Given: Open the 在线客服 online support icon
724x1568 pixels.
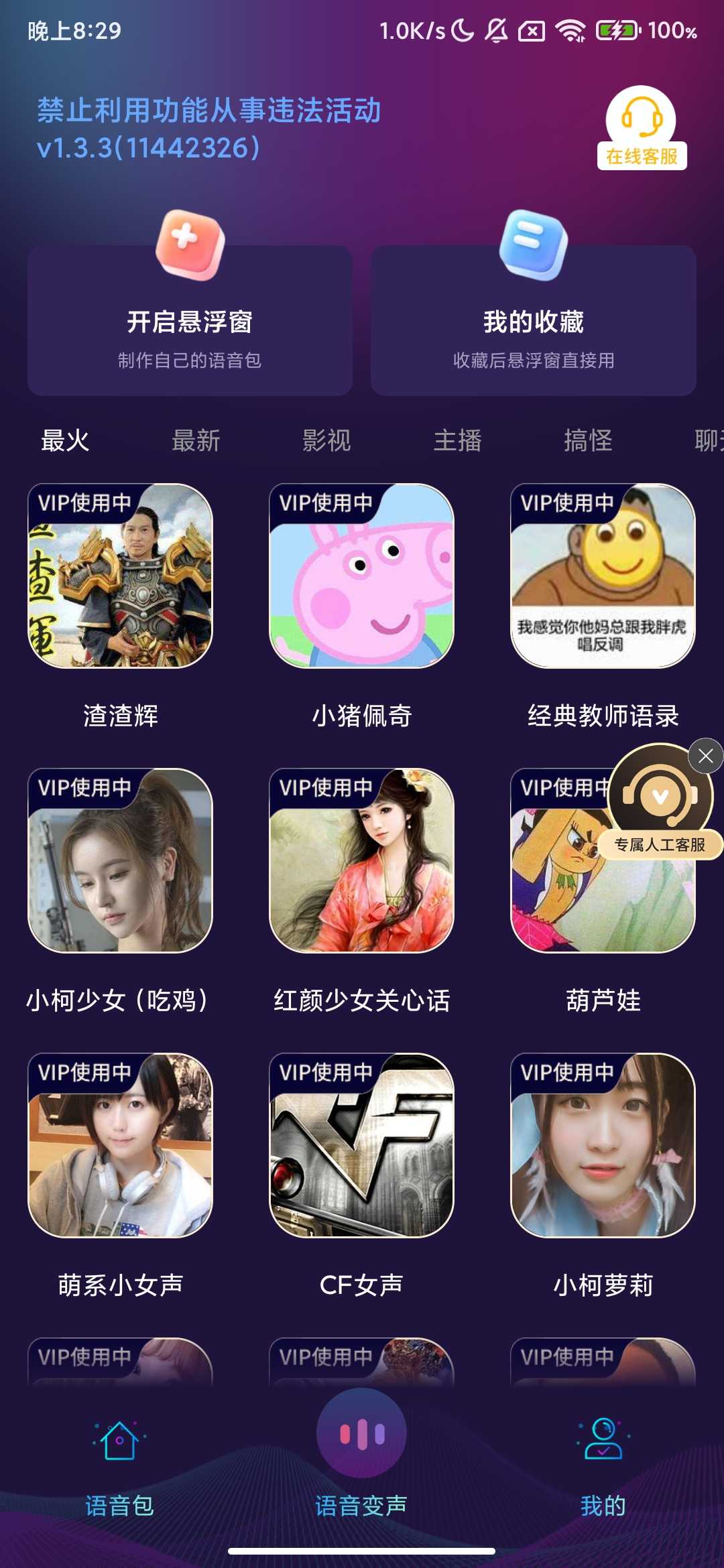Looking at the screenshot, I should point(642,127).
